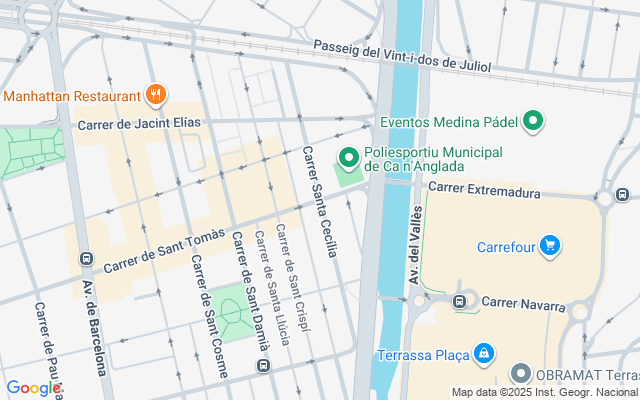The height and width of the screenshot is (400, 640).
Task: Tap the Poliesportiu Municipal de Ca n'Anglada pin
Action: pos(349,157)
